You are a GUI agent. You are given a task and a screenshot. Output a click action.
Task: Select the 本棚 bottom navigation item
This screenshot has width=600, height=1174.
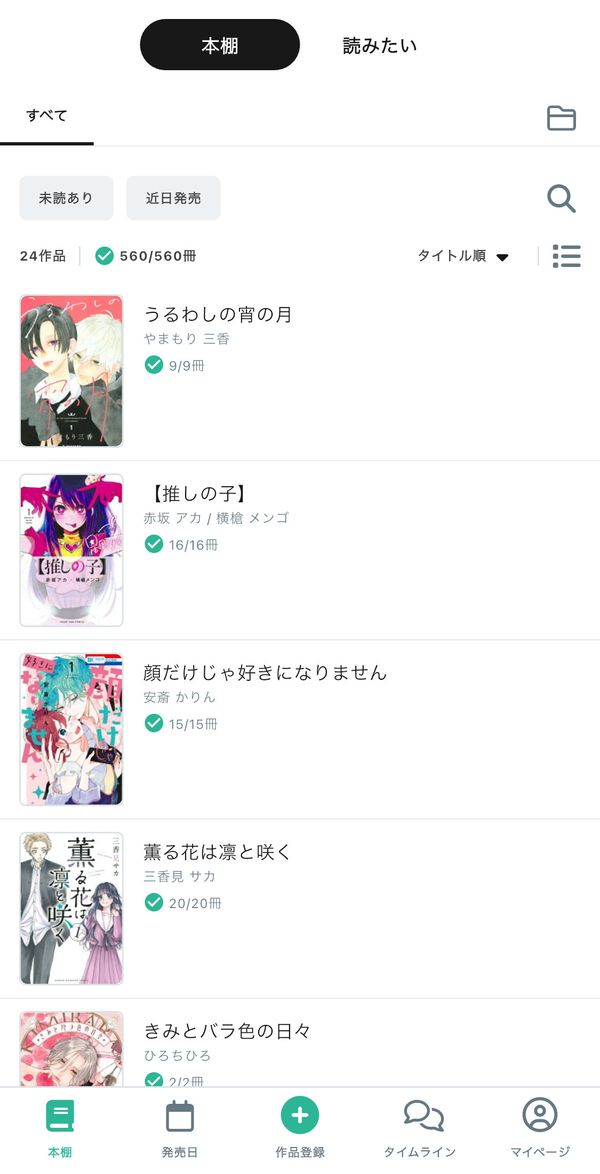60,1129
